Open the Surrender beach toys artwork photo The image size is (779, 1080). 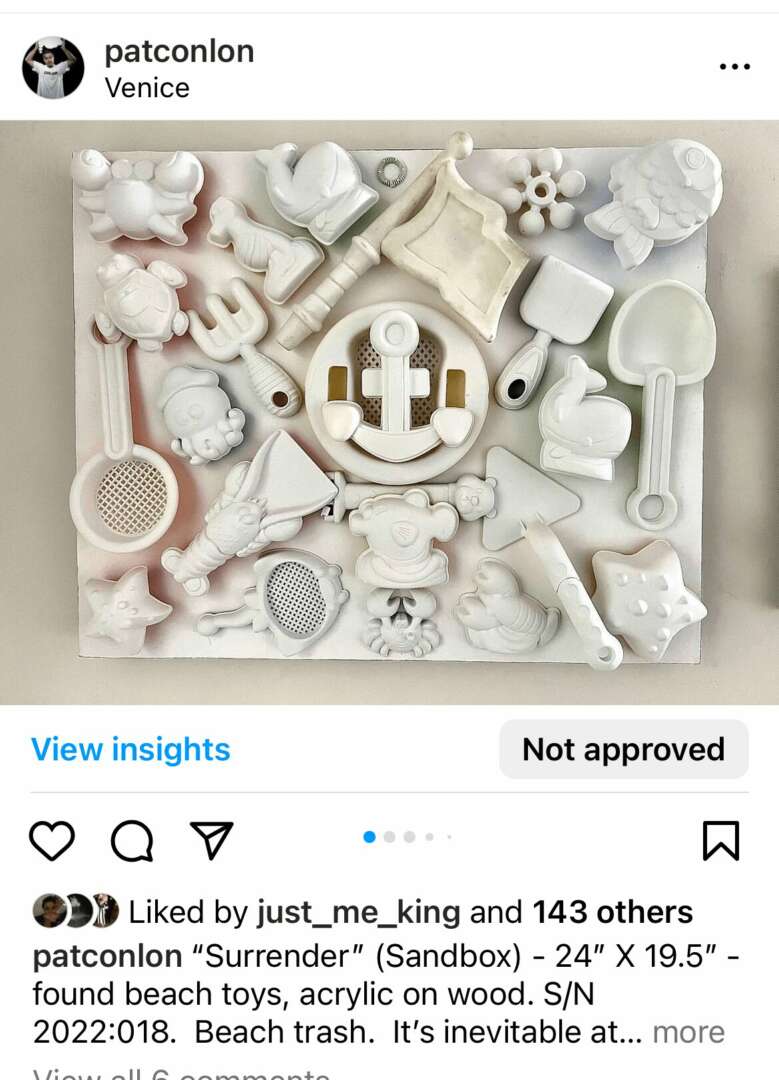click(x=389, y=412)
